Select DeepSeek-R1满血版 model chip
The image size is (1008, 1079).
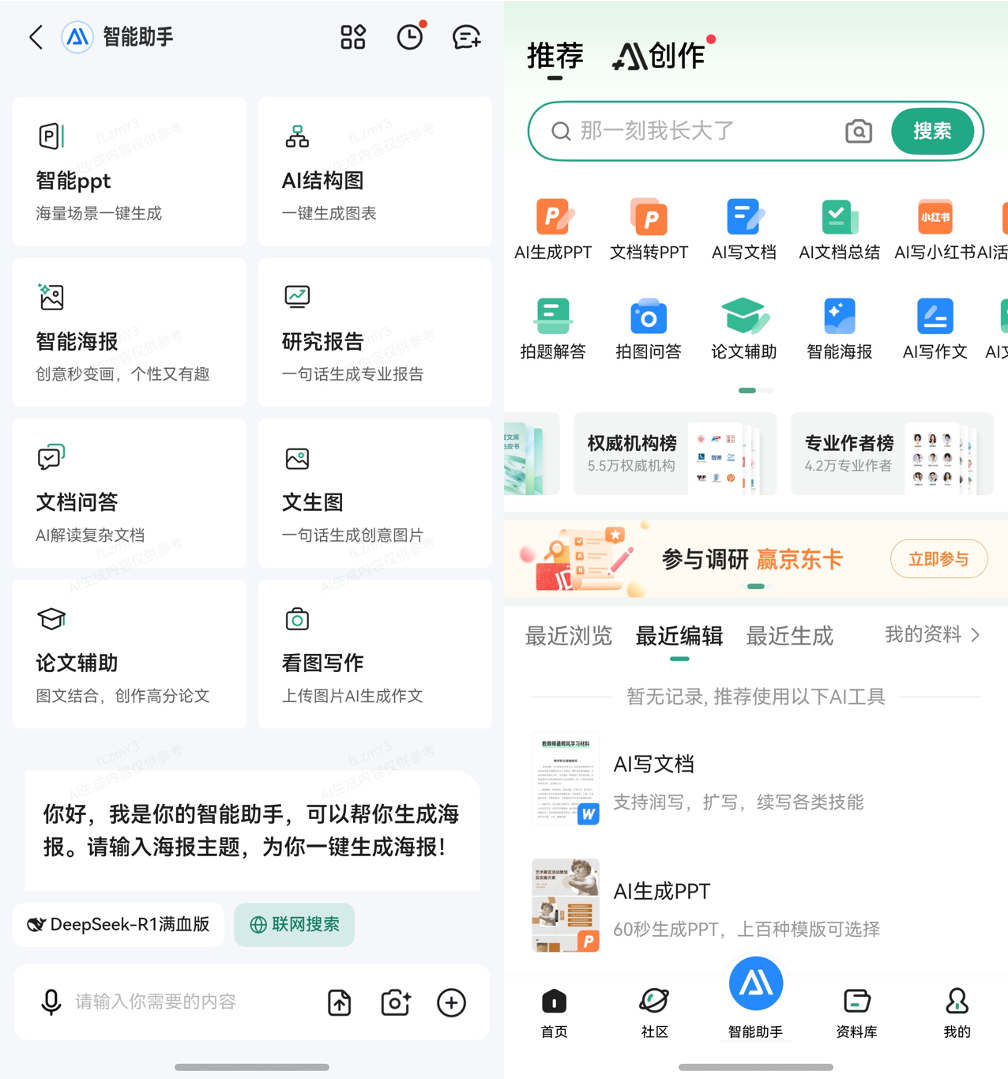(119, 925)
